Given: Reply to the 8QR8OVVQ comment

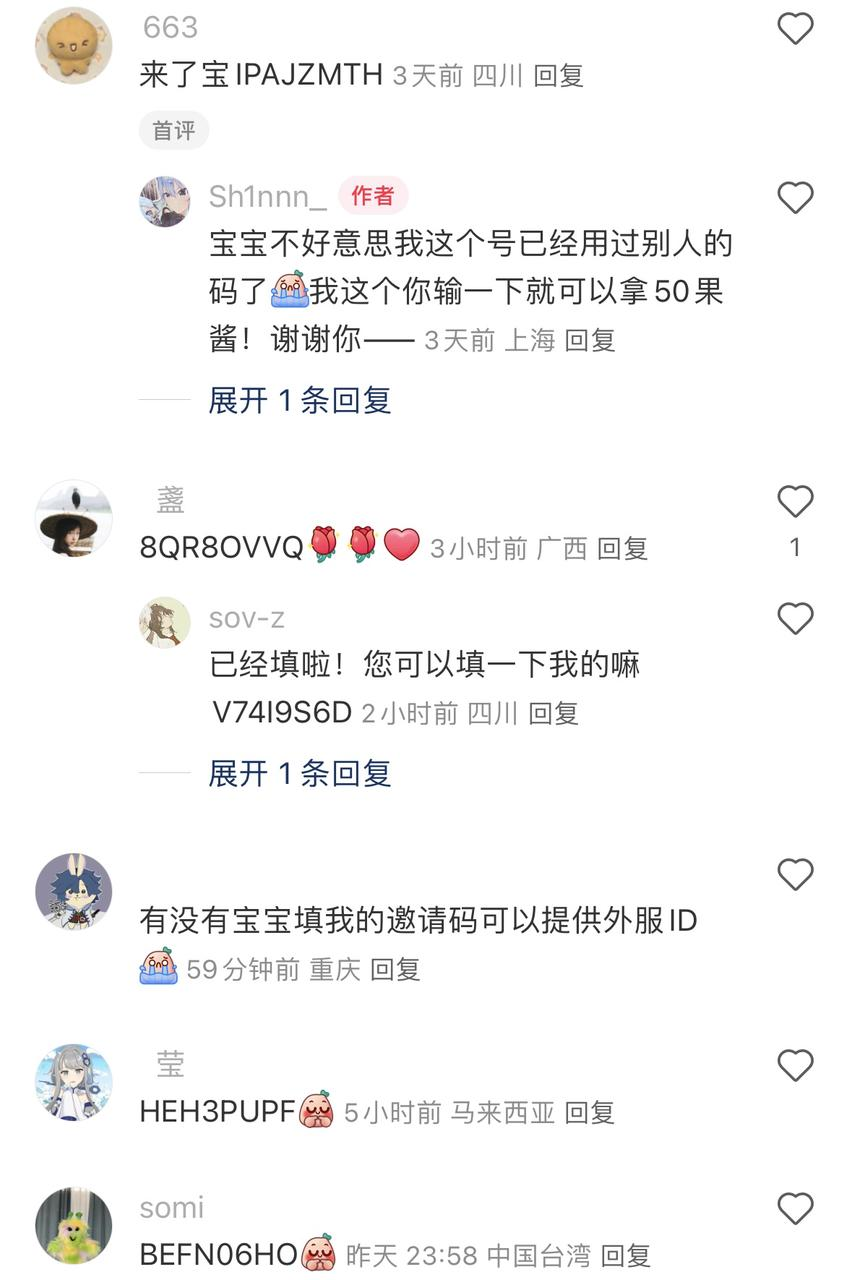Looking at the screenshot, I should point(622,548).
